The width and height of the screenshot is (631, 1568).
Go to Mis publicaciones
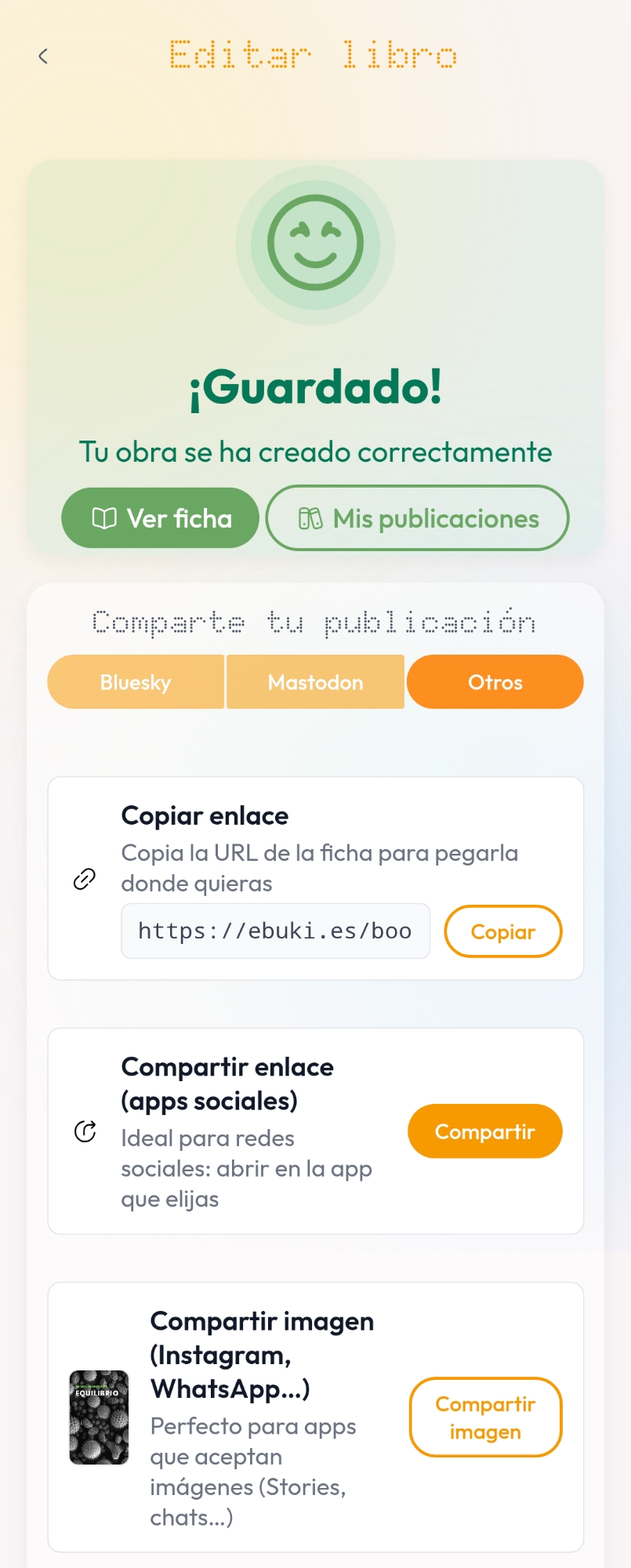coord(417,518)
